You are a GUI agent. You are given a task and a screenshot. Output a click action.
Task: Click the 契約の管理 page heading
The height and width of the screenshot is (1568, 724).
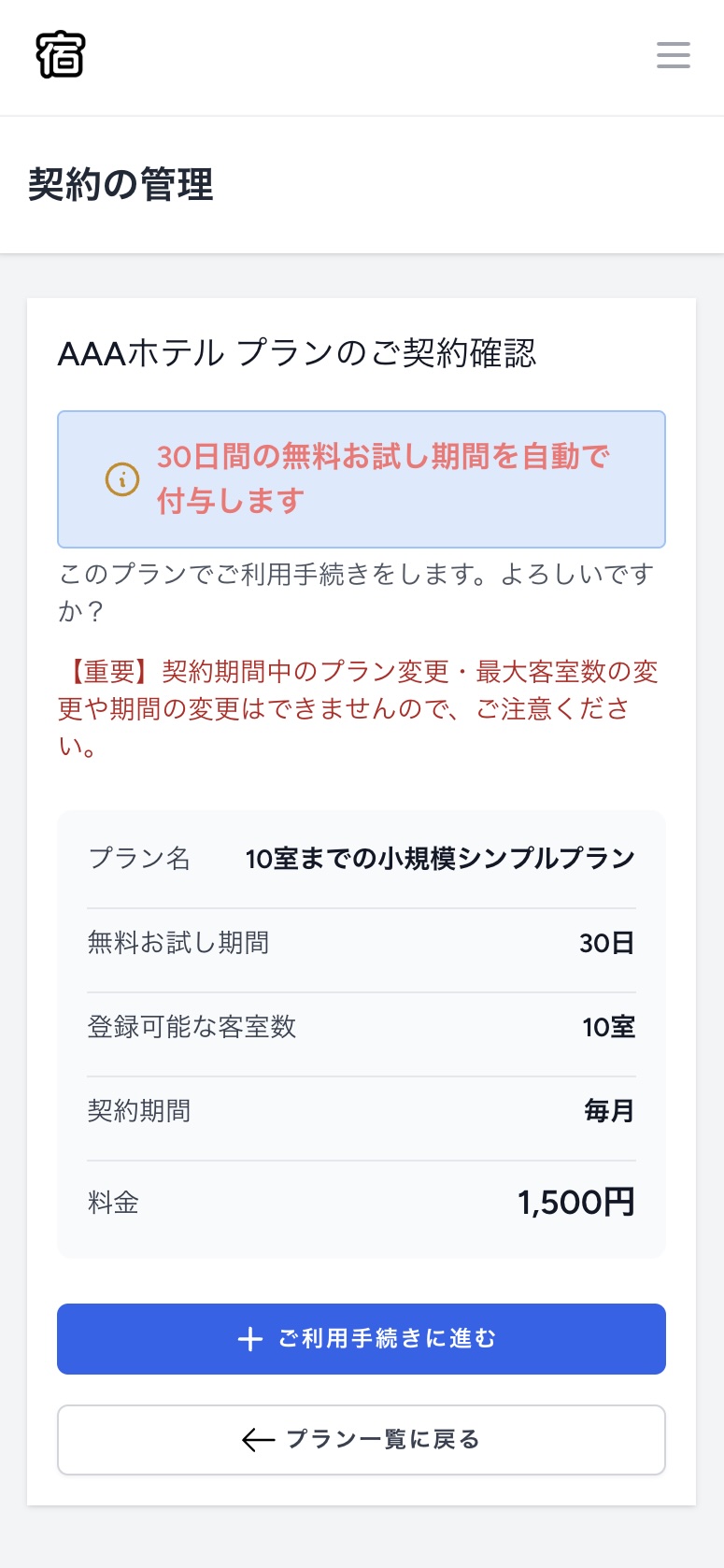click(x=121, y=186)
